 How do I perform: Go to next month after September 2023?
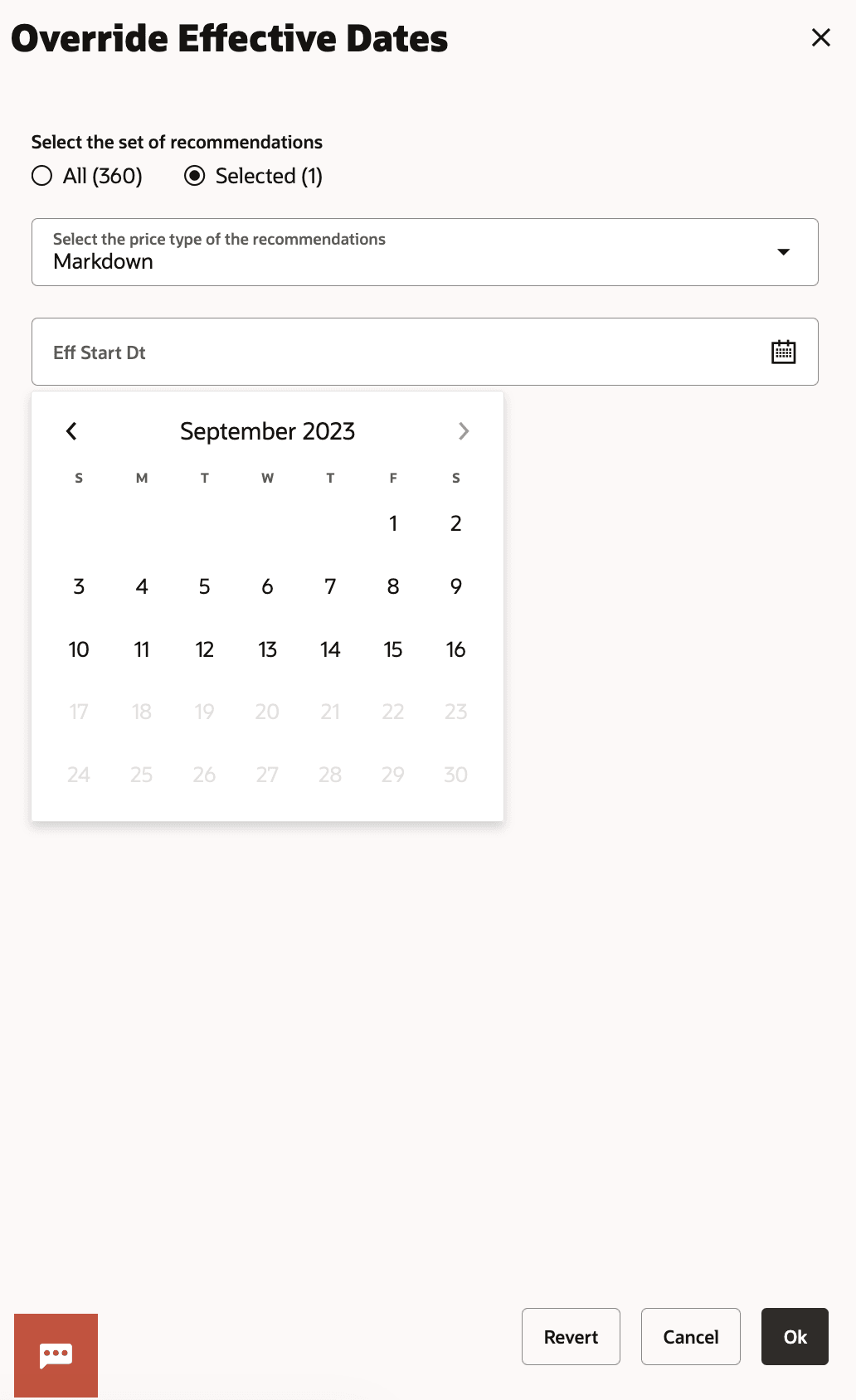pos(464,431)
